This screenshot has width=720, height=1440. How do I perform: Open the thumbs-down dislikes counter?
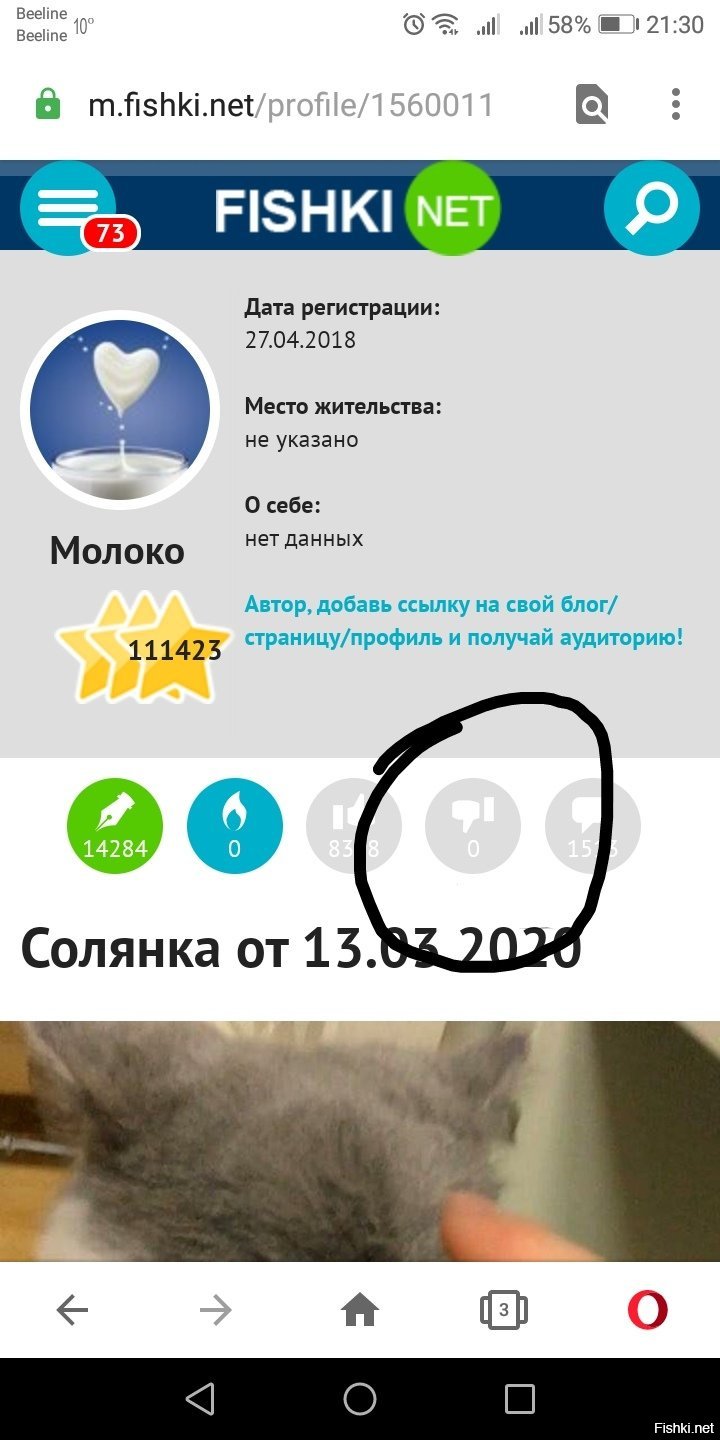473,827
